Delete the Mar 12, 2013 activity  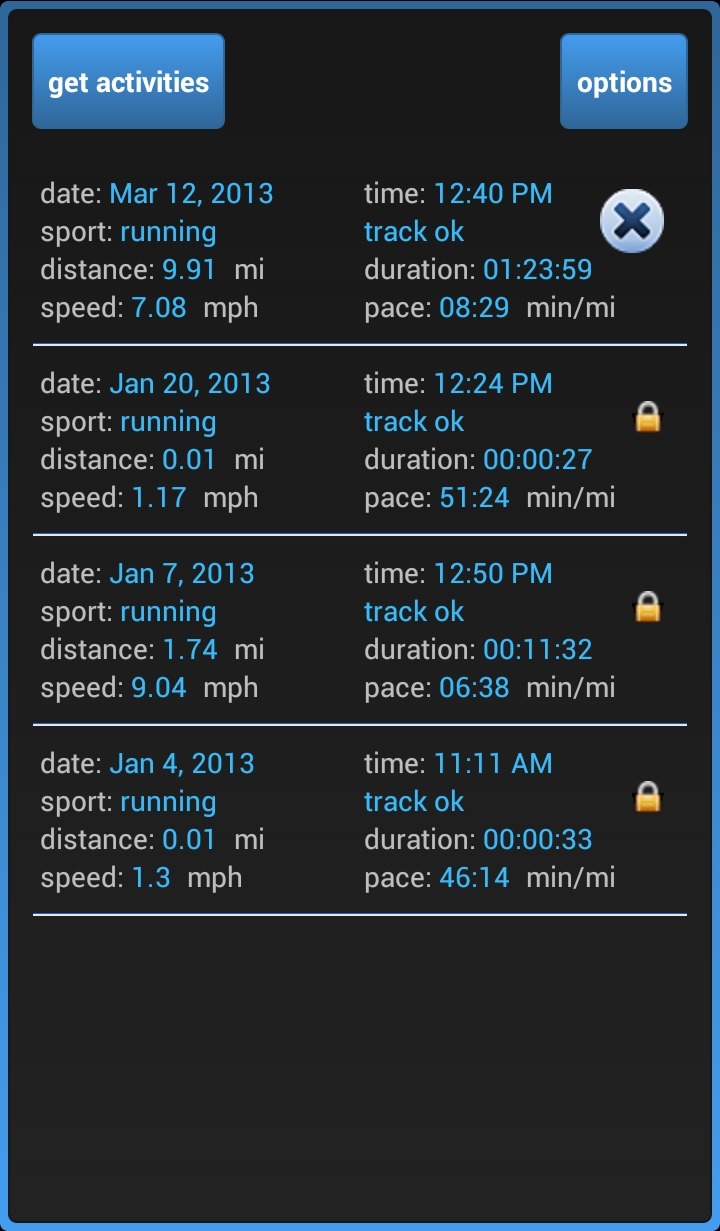(x=632, y=221)
